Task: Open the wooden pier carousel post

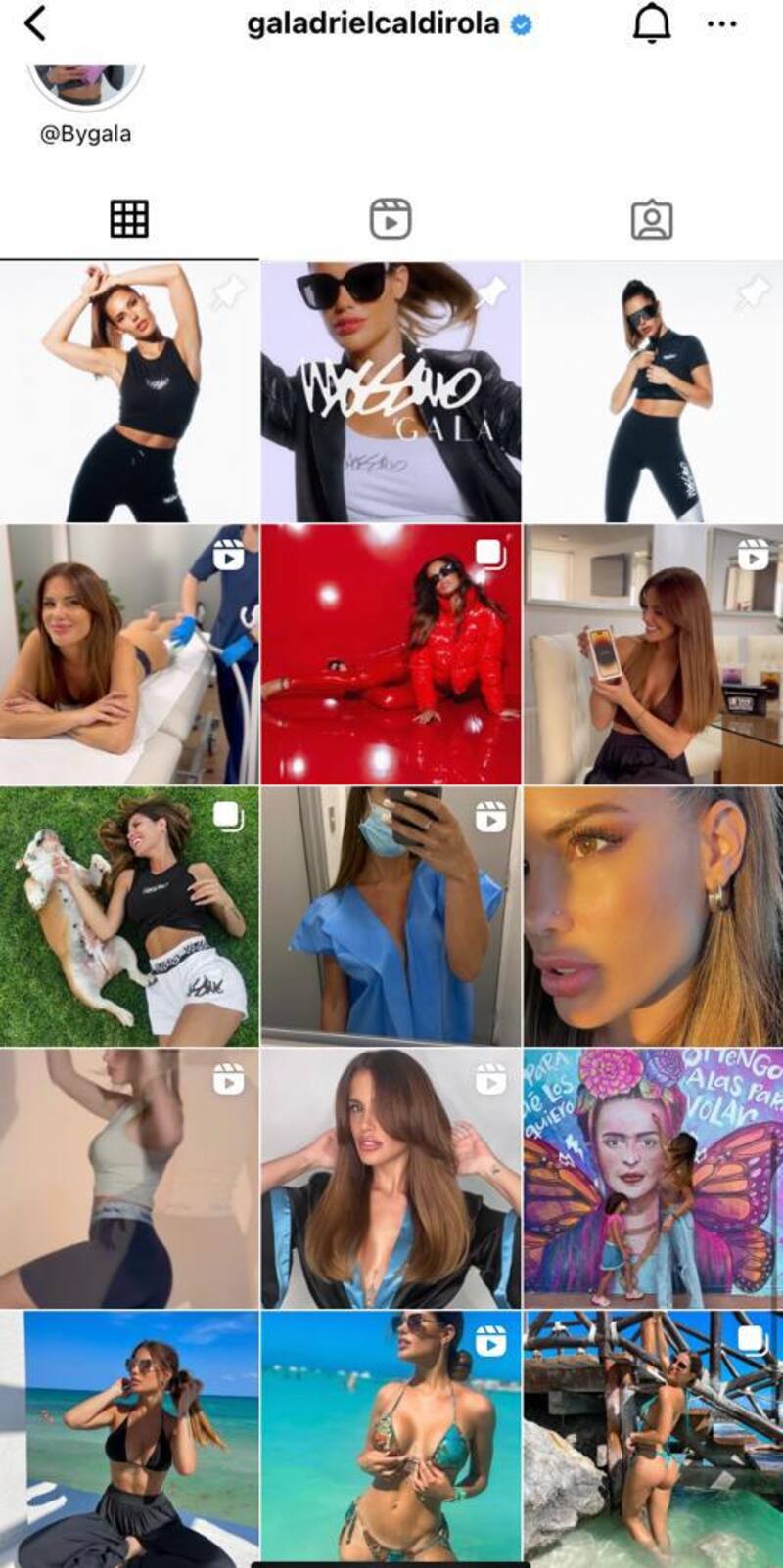Action: coord(653,1440)
